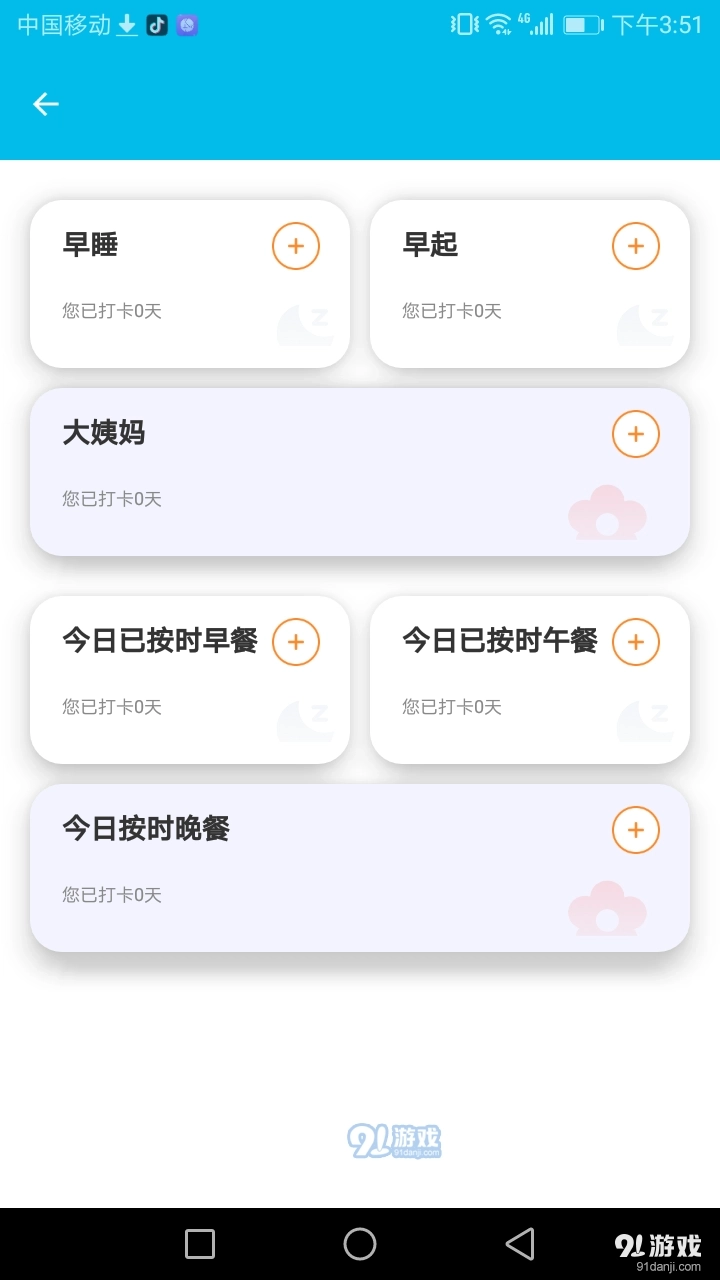
Task: Open the TikTok icon in the status bar
Action: click(156, 24)
